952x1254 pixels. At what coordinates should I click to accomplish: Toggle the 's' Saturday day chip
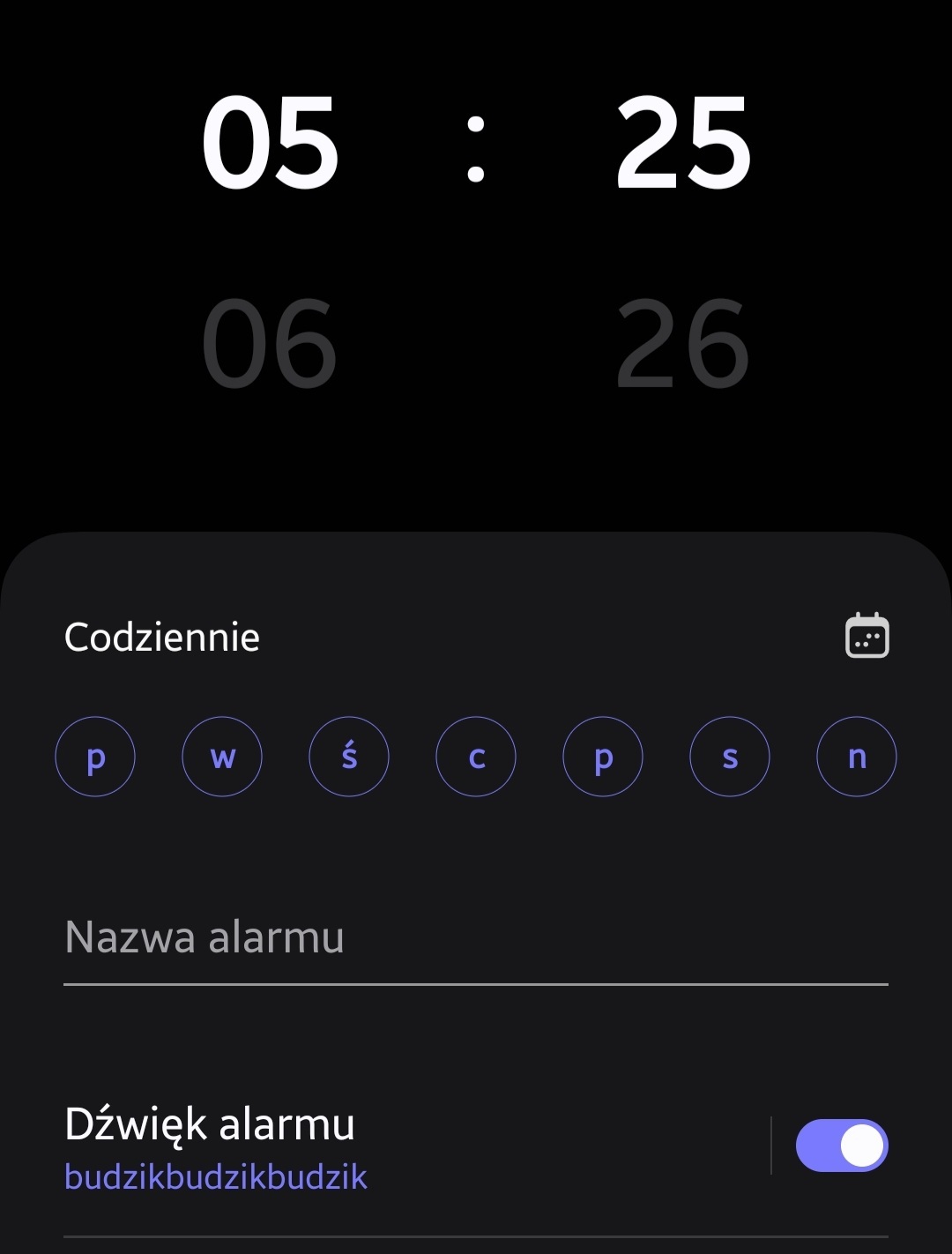pos(730,757)
